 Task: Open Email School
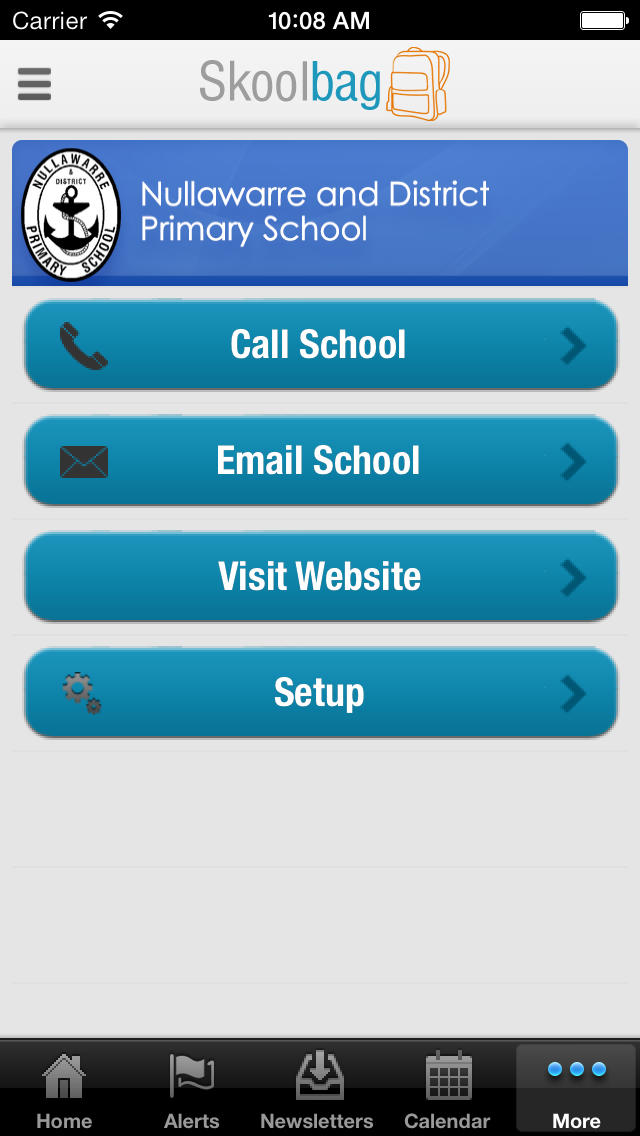coord(320,461)
